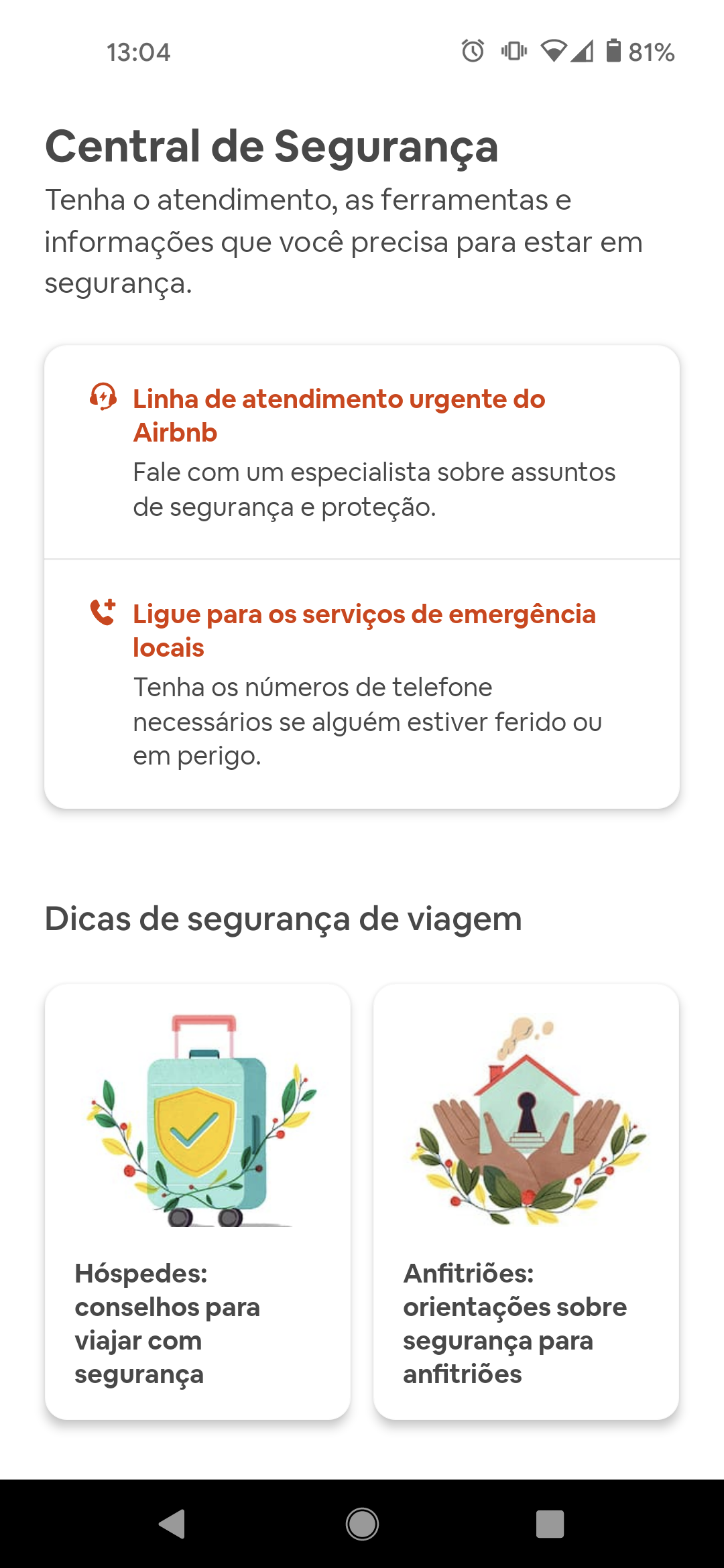Open the Anfitriões safety guidelines card
The width and height of the screenshot is (724, 1568).
(526, 1201)
